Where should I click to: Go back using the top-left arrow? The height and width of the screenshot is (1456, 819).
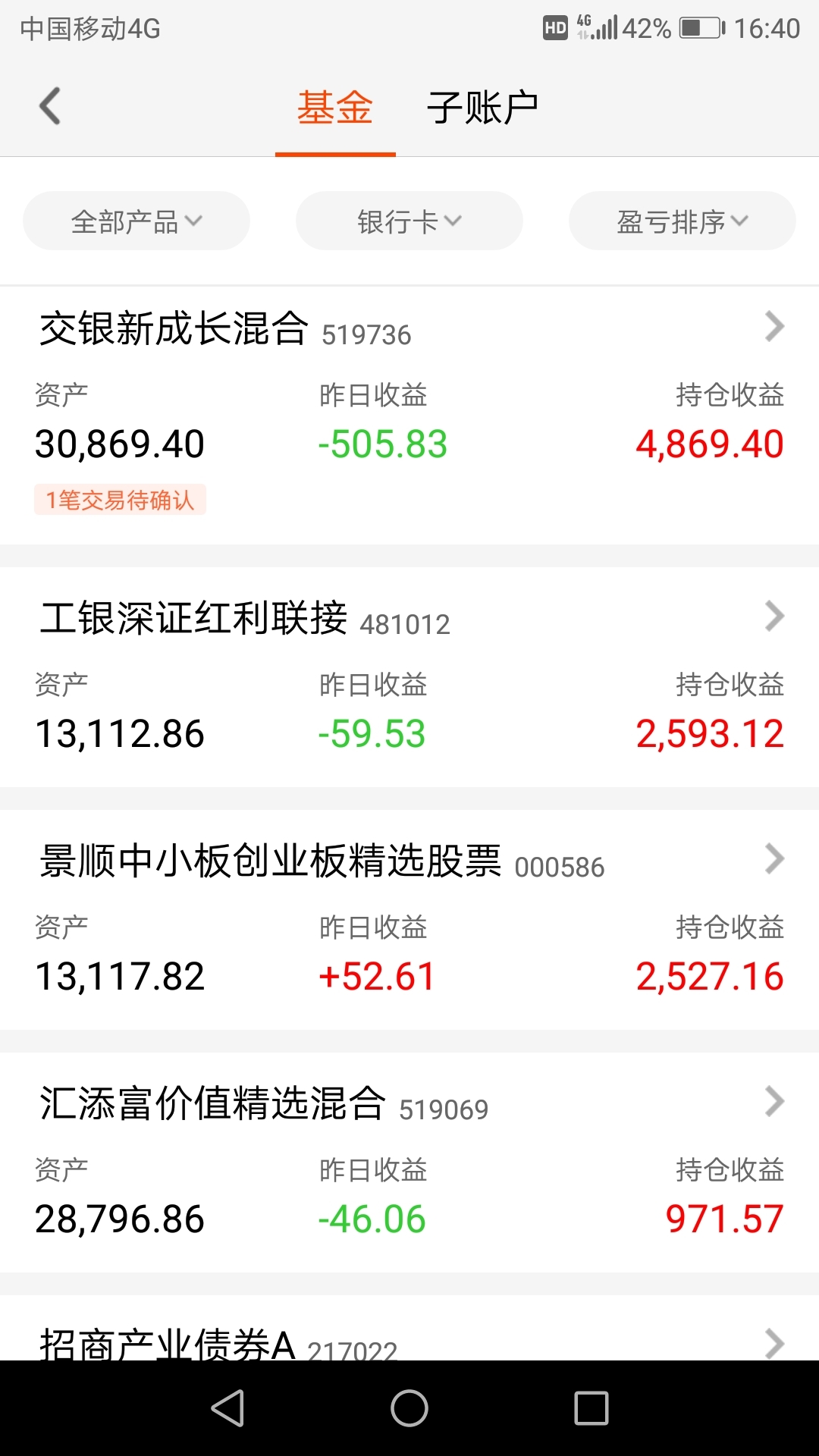(x=50, y=106)
